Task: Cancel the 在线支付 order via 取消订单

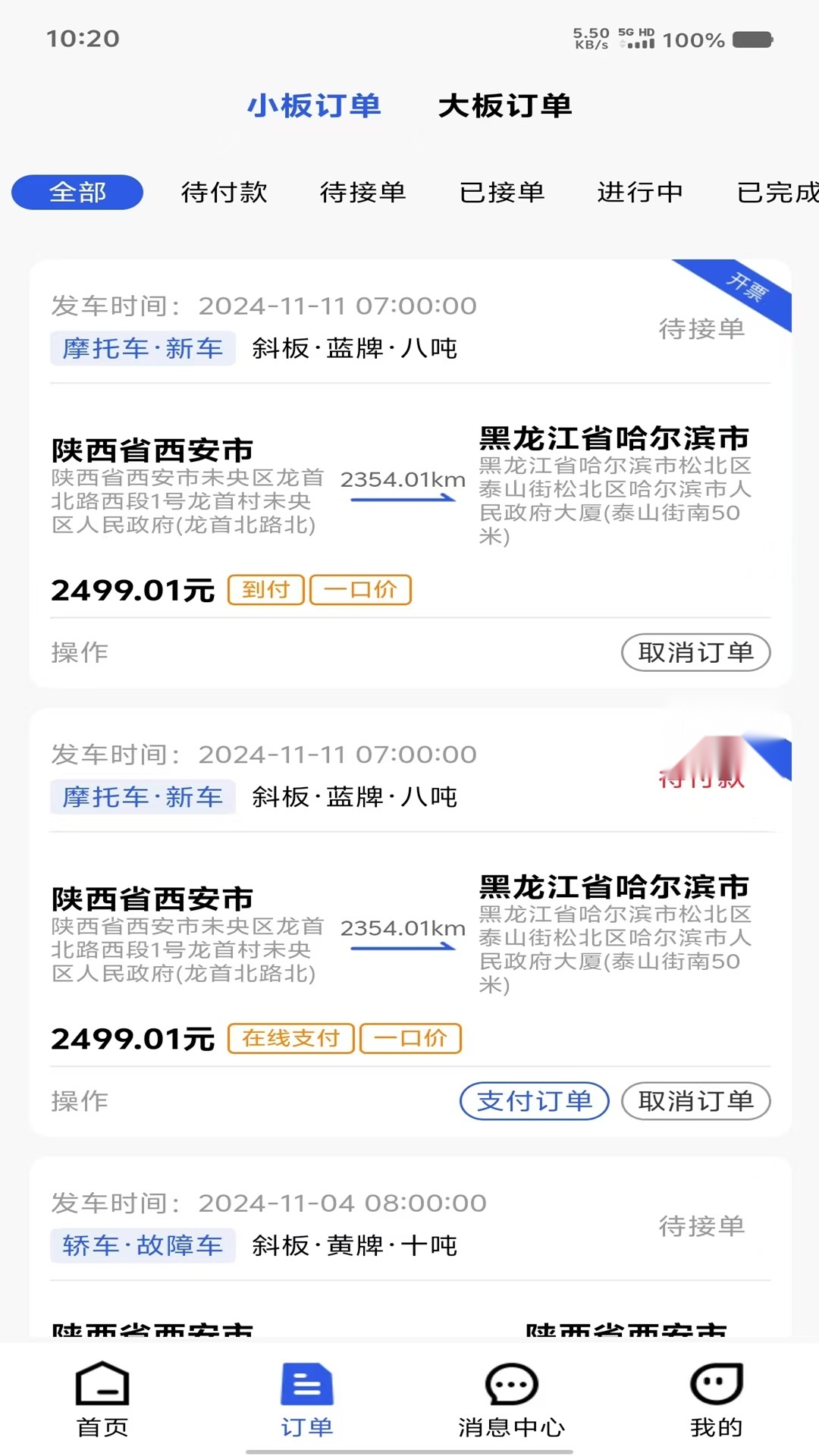Action: pos(695,1101)
